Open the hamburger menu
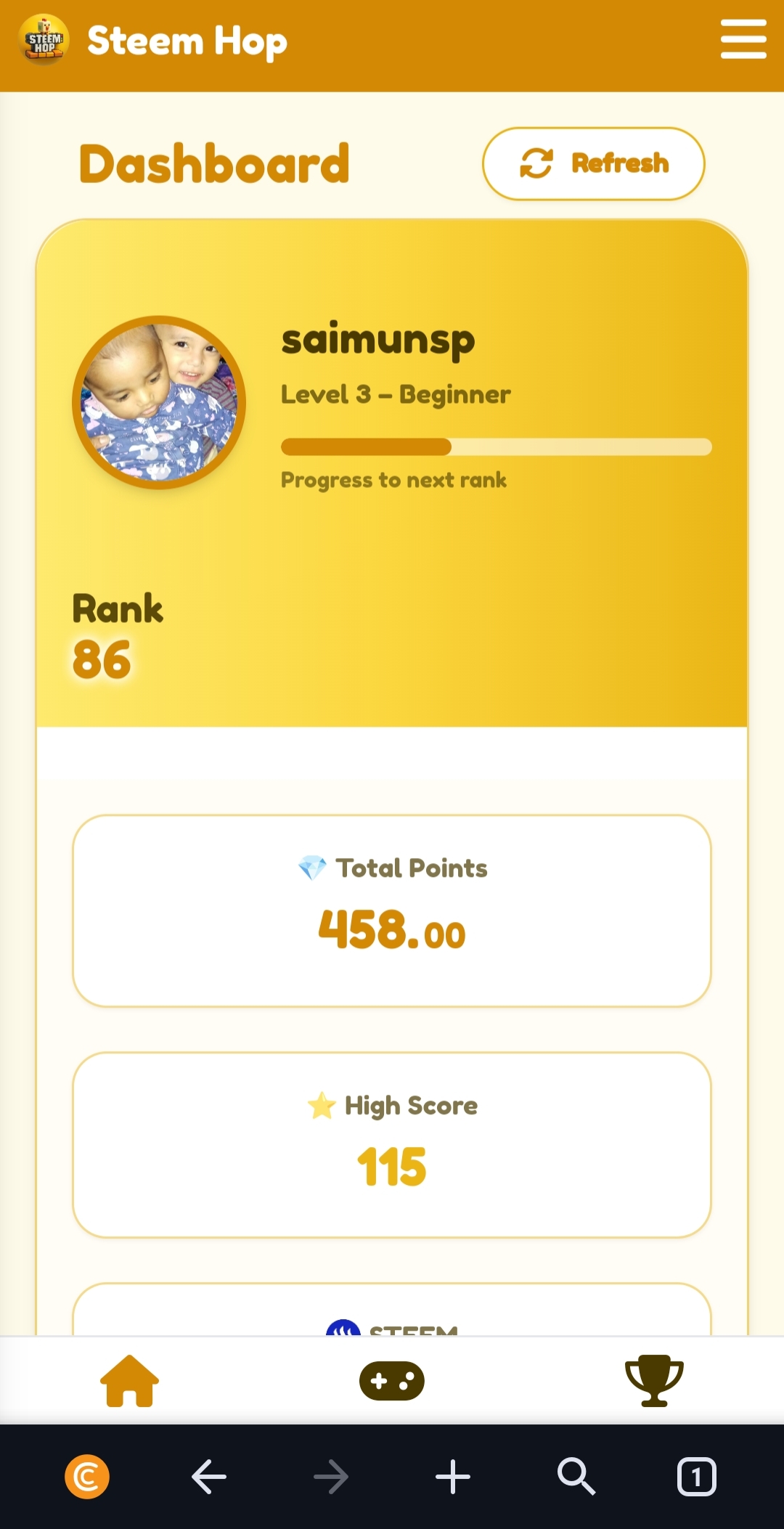Viewport: 784px width, 1529px height. coord(743,40)
